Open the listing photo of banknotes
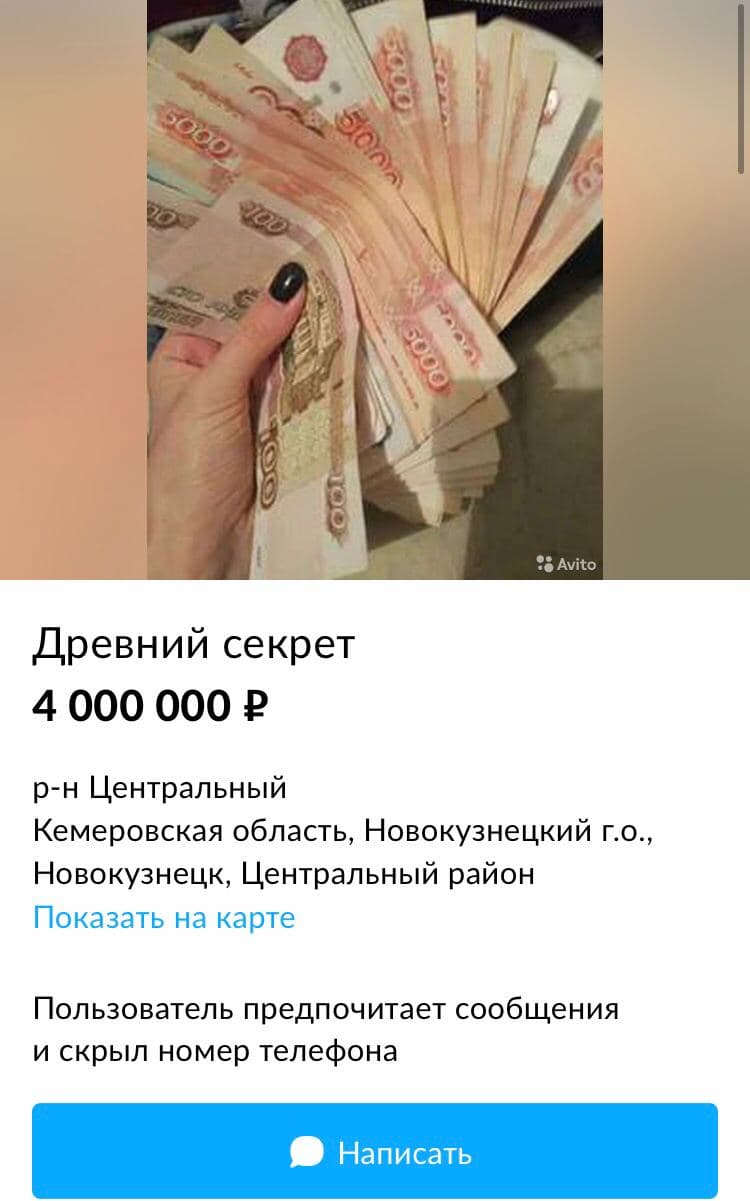This screenshot has width=750, height=1201. [375, 290]
